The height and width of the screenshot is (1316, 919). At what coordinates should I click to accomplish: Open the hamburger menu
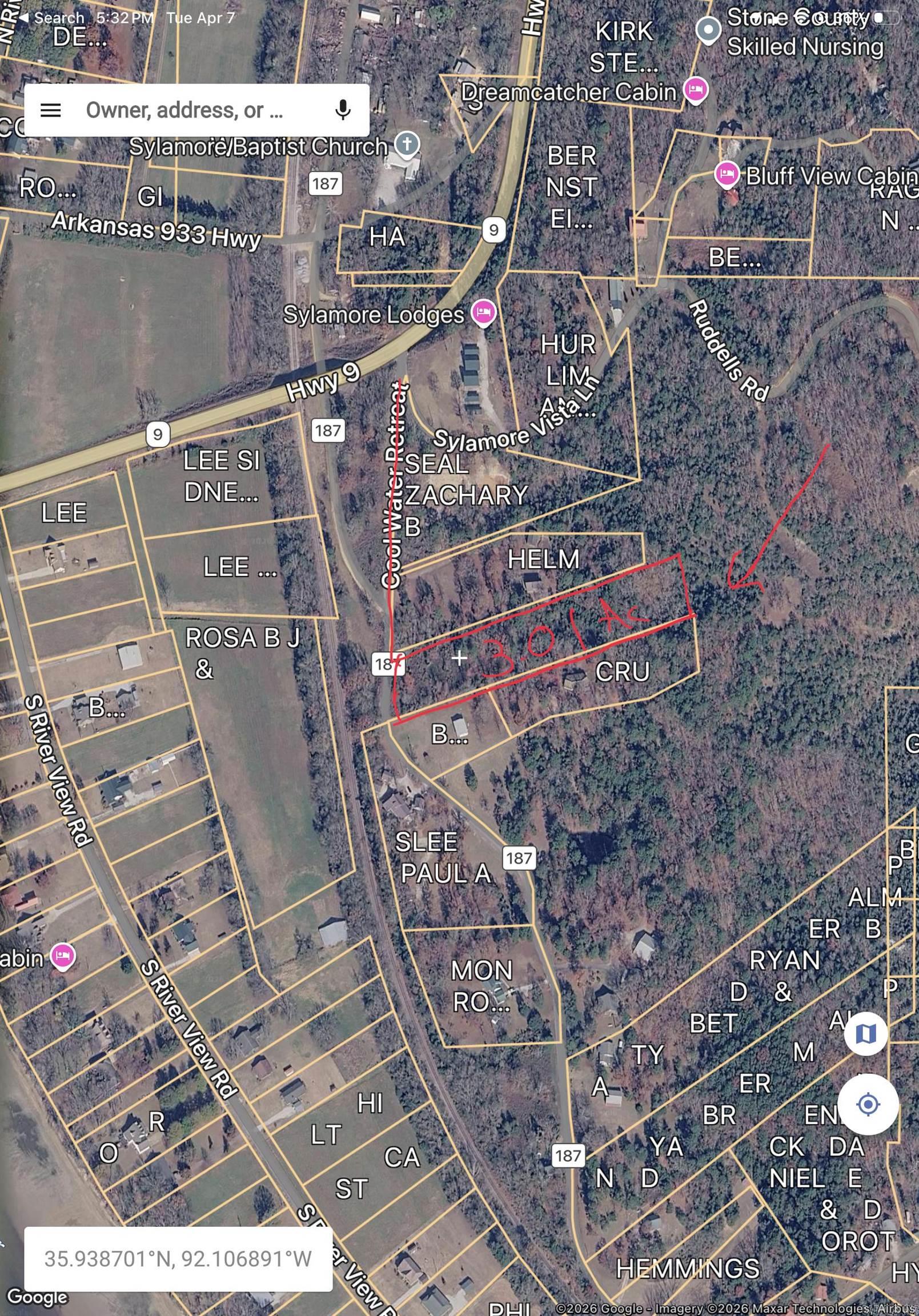pyautogui.click(x=50, y=110)
